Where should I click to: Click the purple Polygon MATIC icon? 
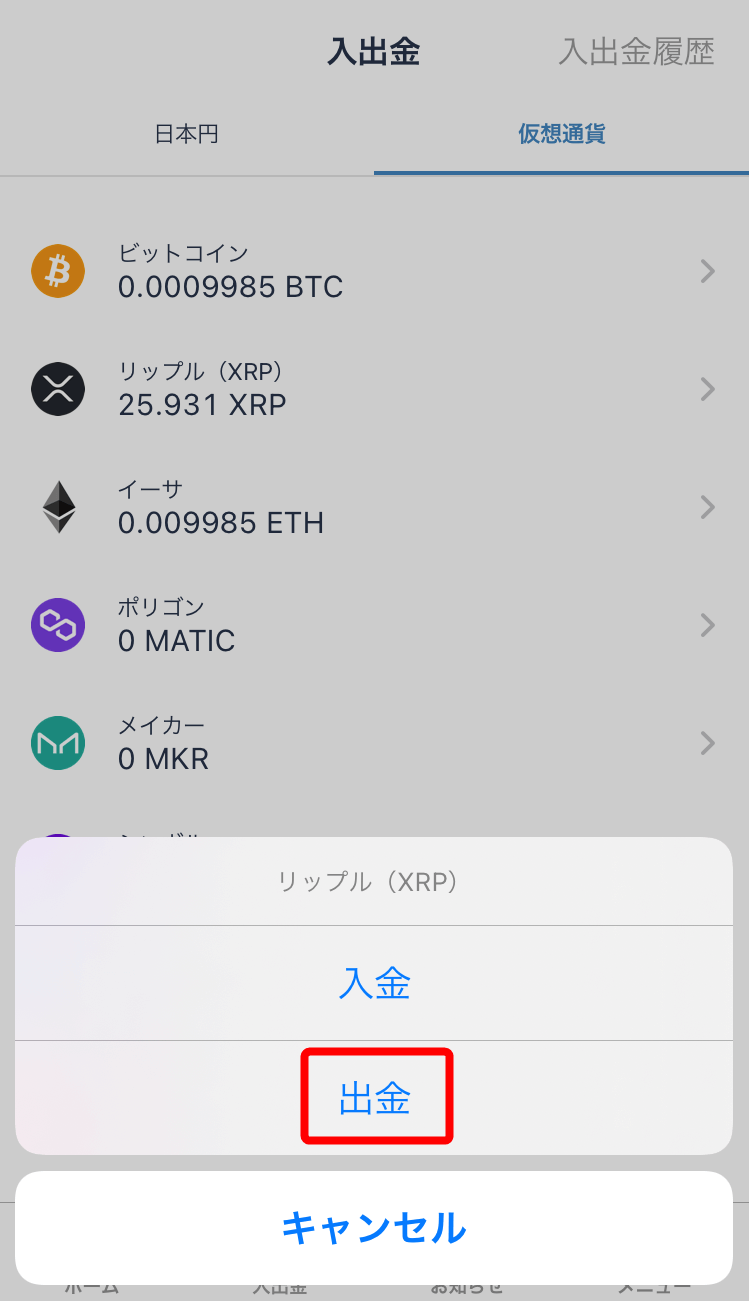click(x=58, y=625)
